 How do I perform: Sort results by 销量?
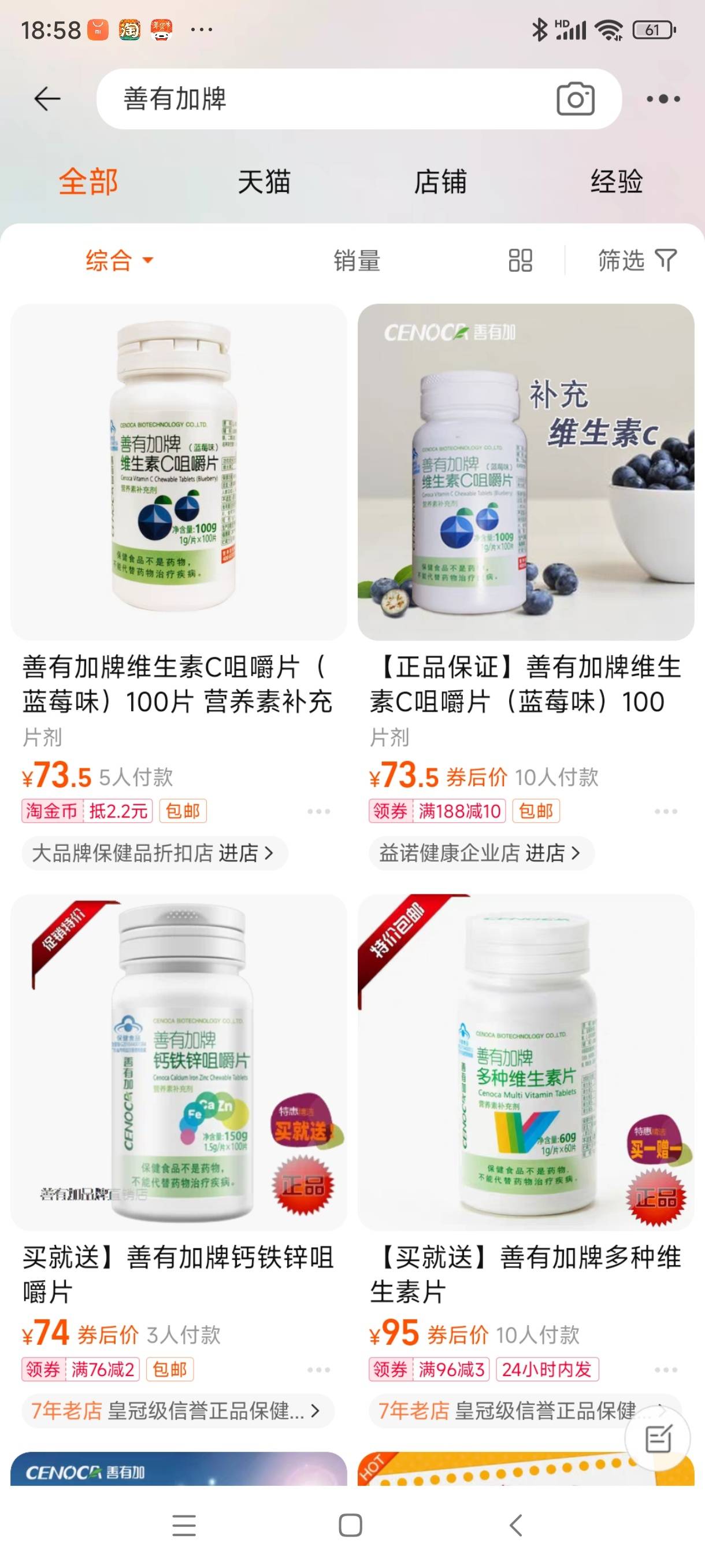pos(357,261)
